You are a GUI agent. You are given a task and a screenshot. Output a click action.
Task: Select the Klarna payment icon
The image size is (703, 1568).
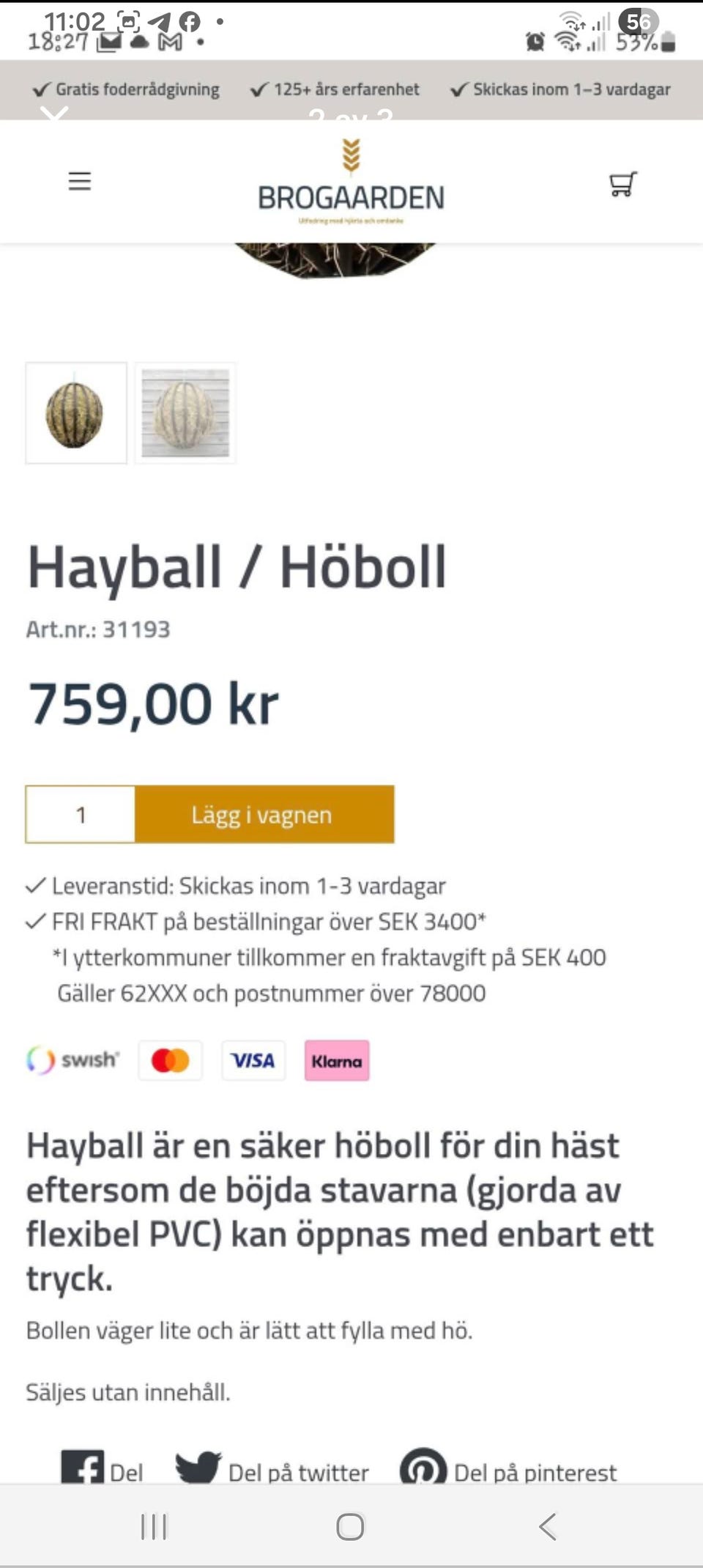[336, 1060]
